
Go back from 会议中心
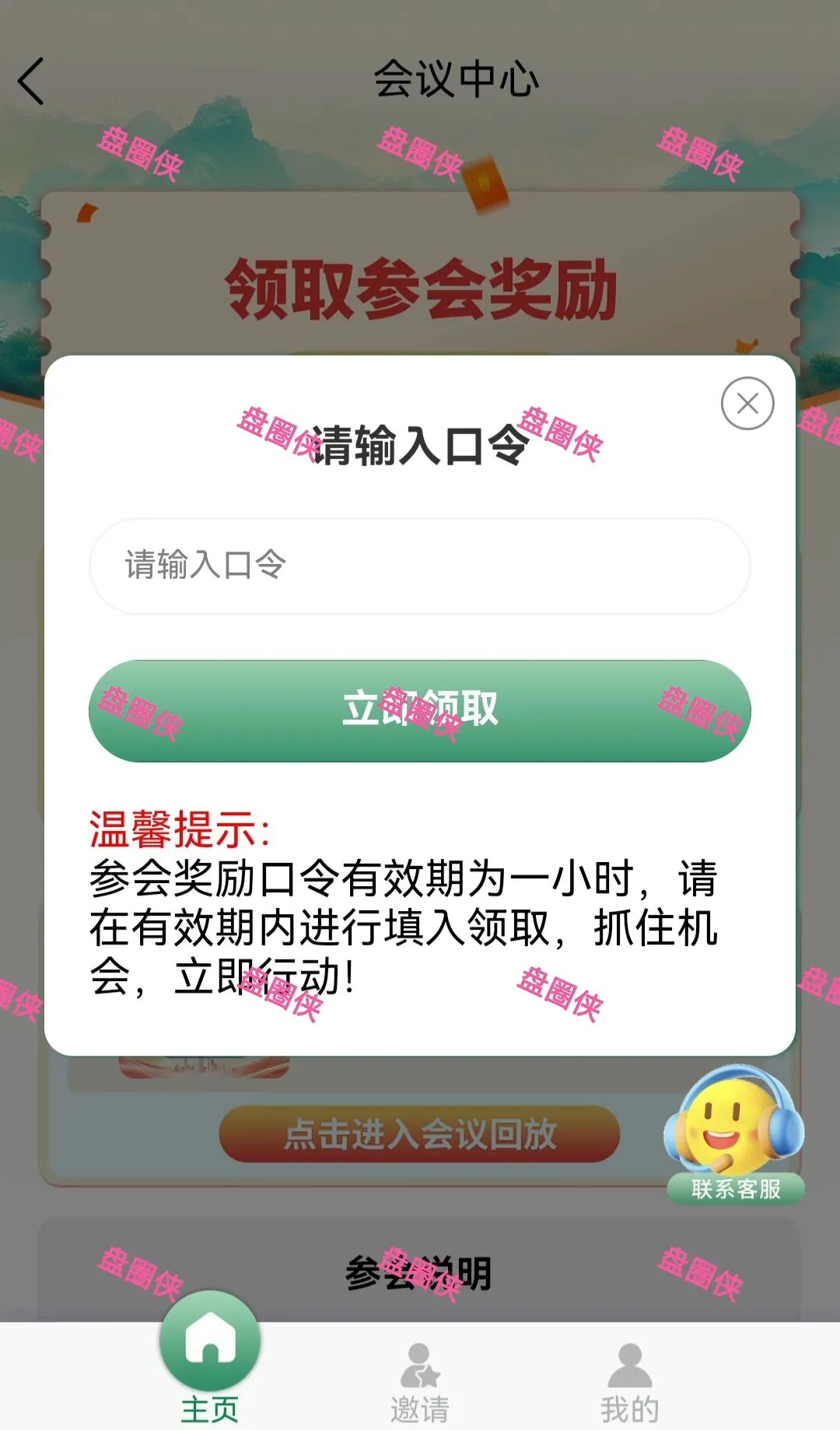click(31, 81)
